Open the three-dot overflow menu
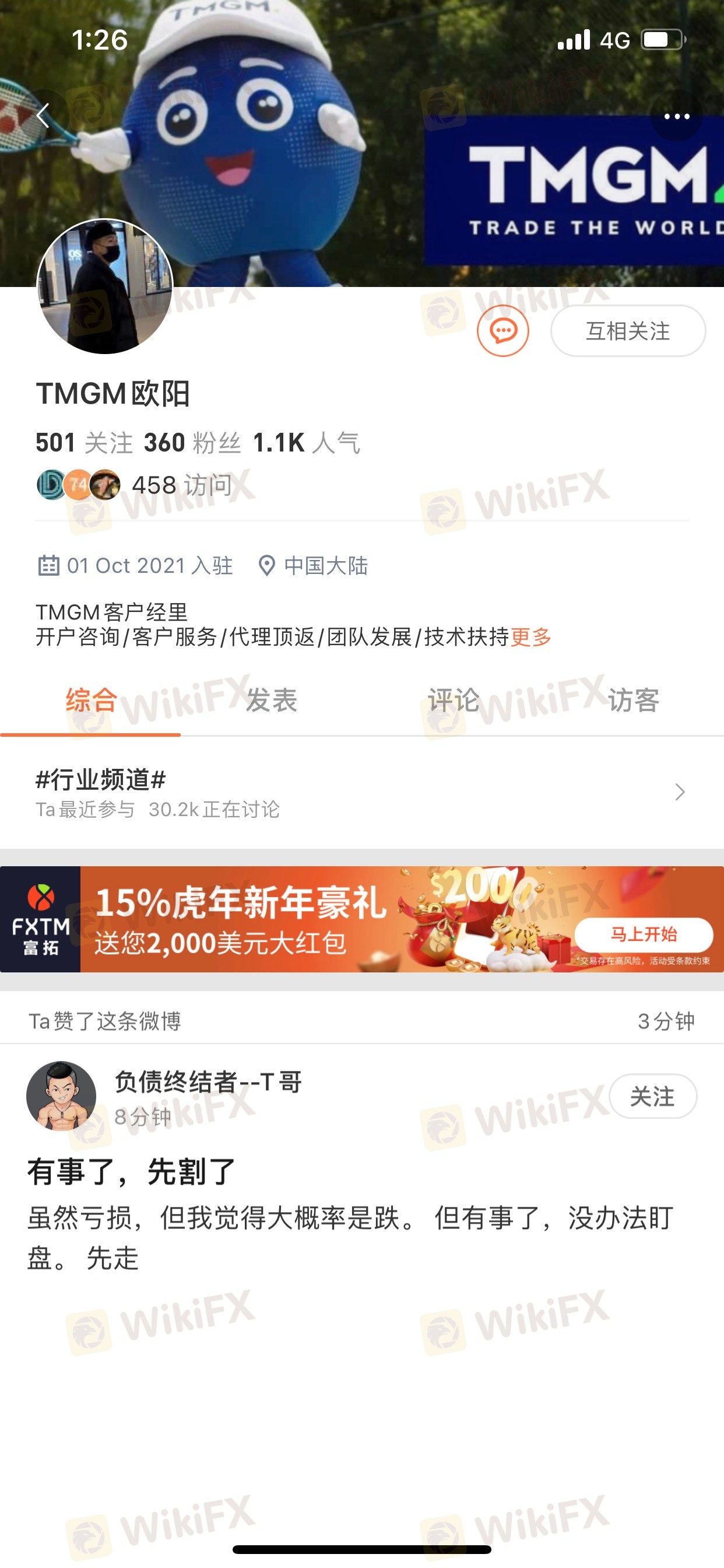724x1568 pixels. pos(676,116)
